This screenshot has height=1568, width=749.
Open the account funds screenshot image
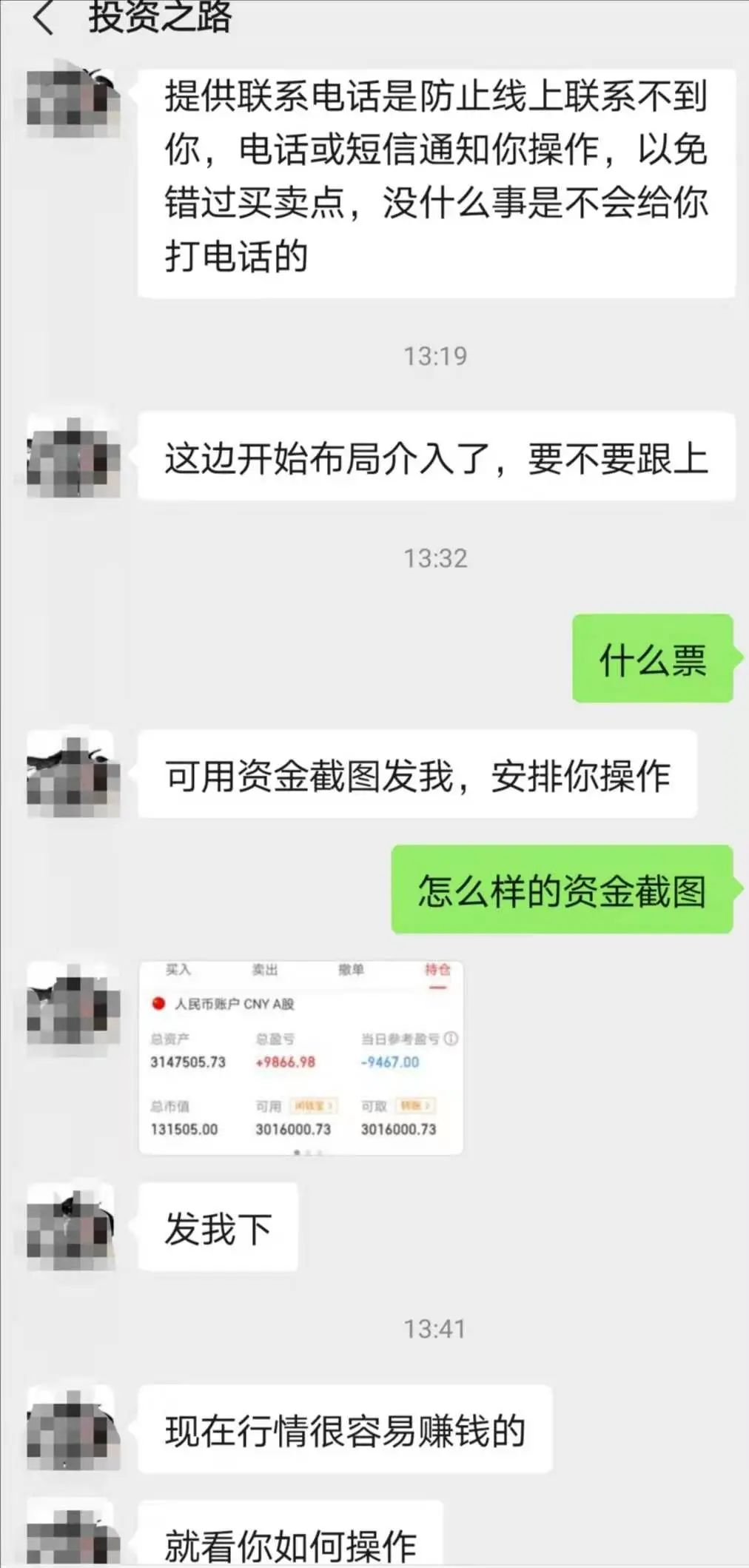tap(300, 1057)
